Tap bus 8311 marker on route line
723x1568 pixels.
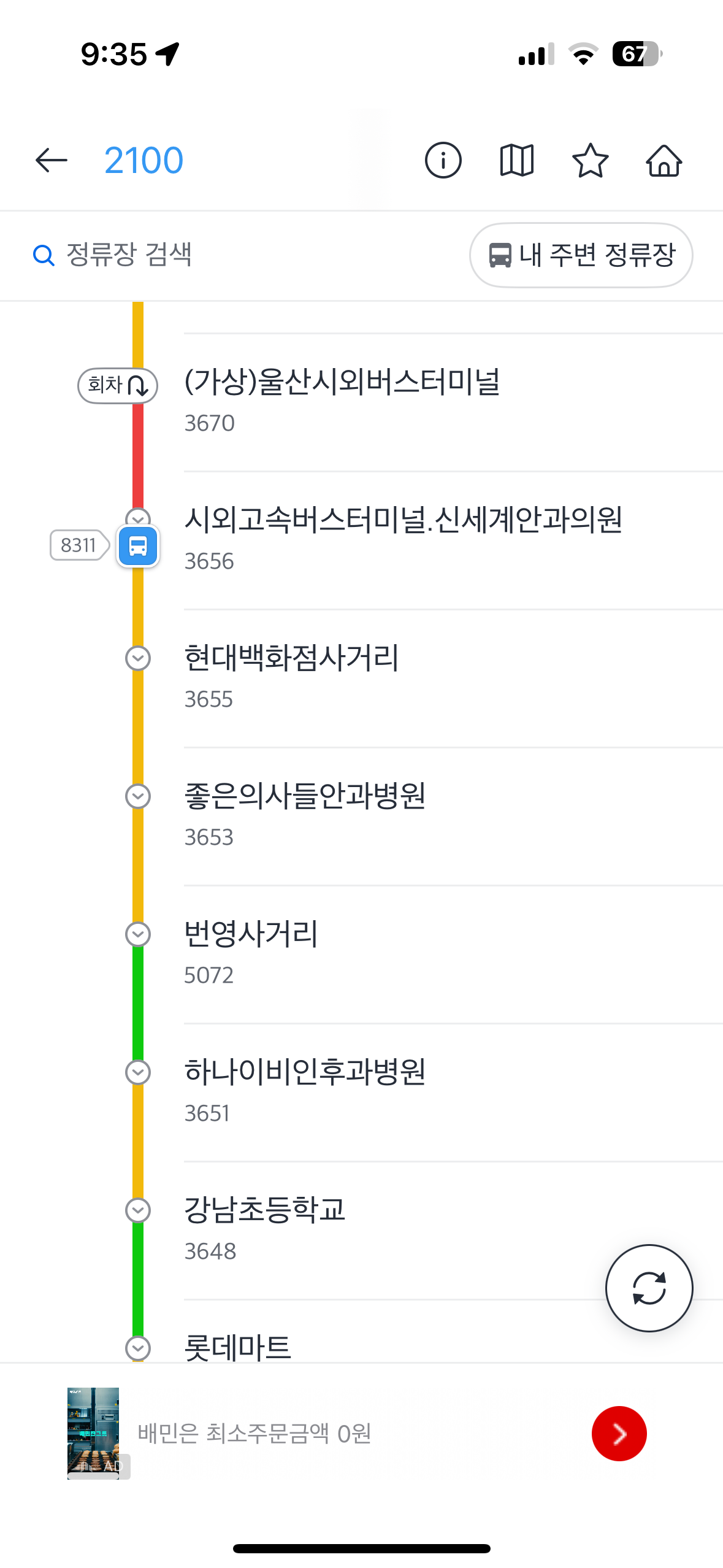pos(138,545)
